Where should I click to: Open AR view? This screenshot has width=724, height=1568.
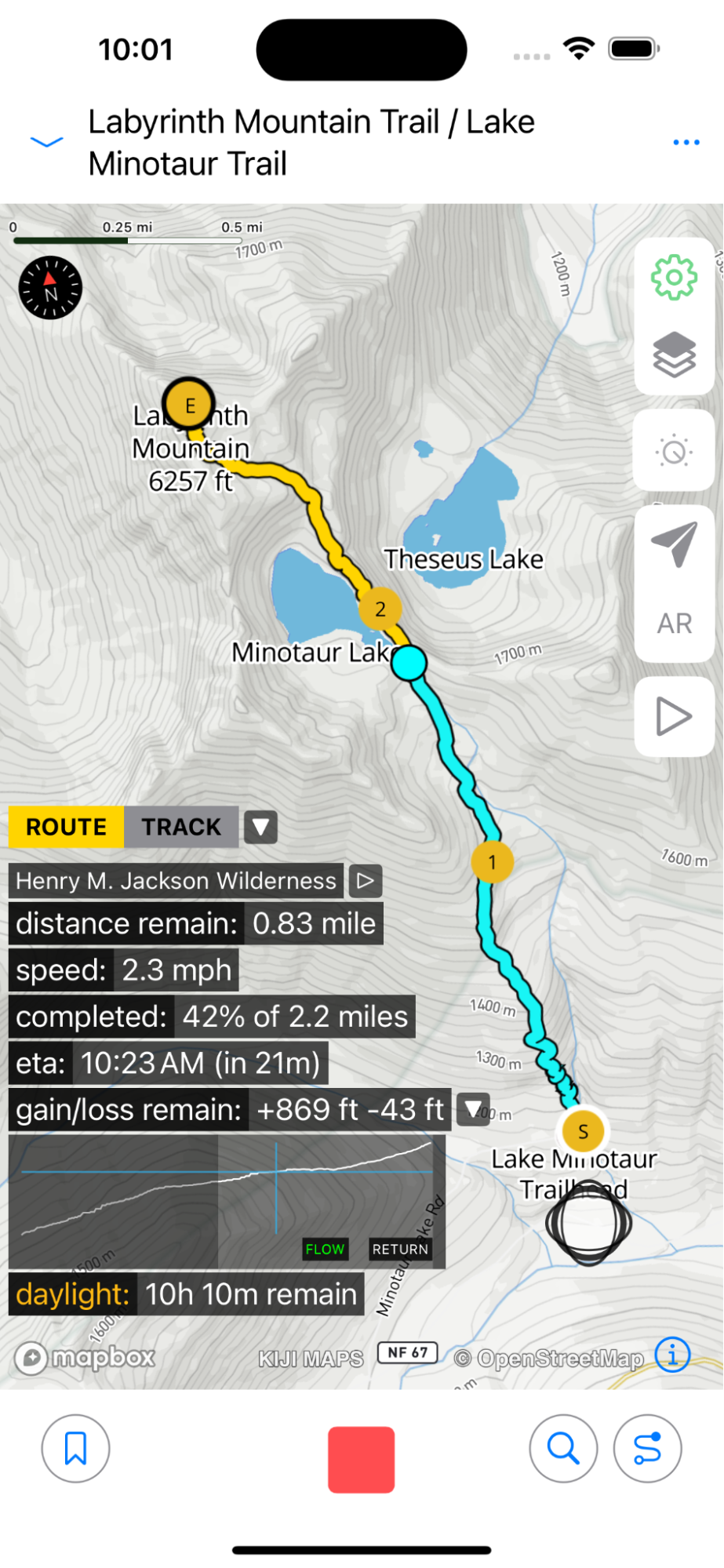click(x=674, y=624)
